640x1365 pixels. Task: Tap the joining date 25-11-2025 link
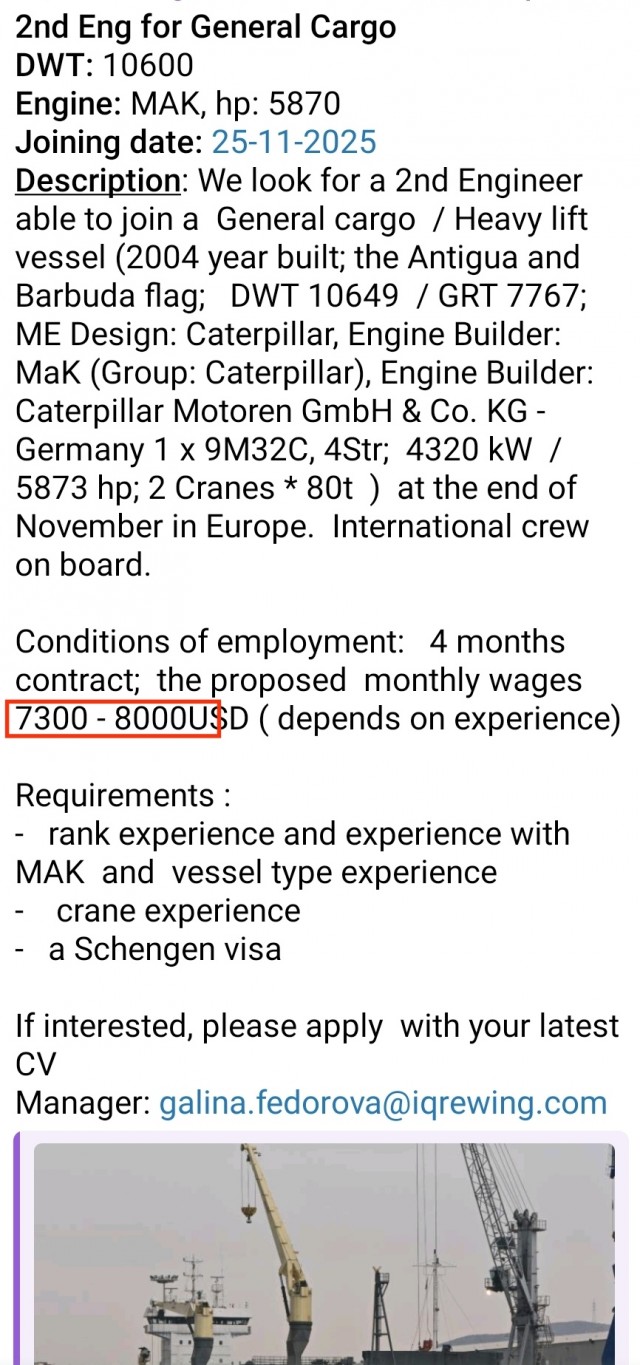[x=294, y=142]
